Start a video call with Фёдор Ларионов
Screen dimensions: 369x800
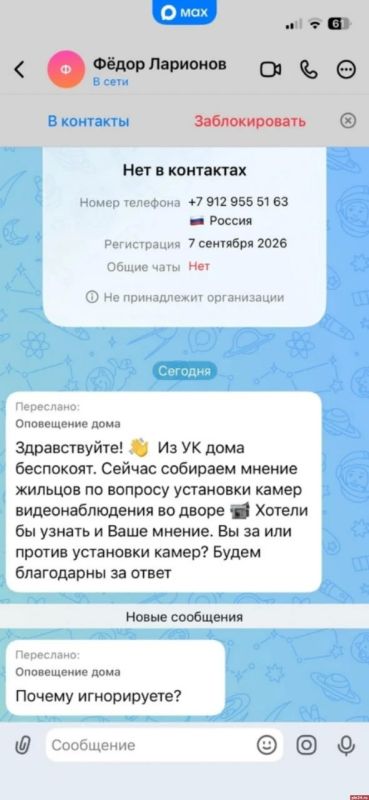(270, 70)
